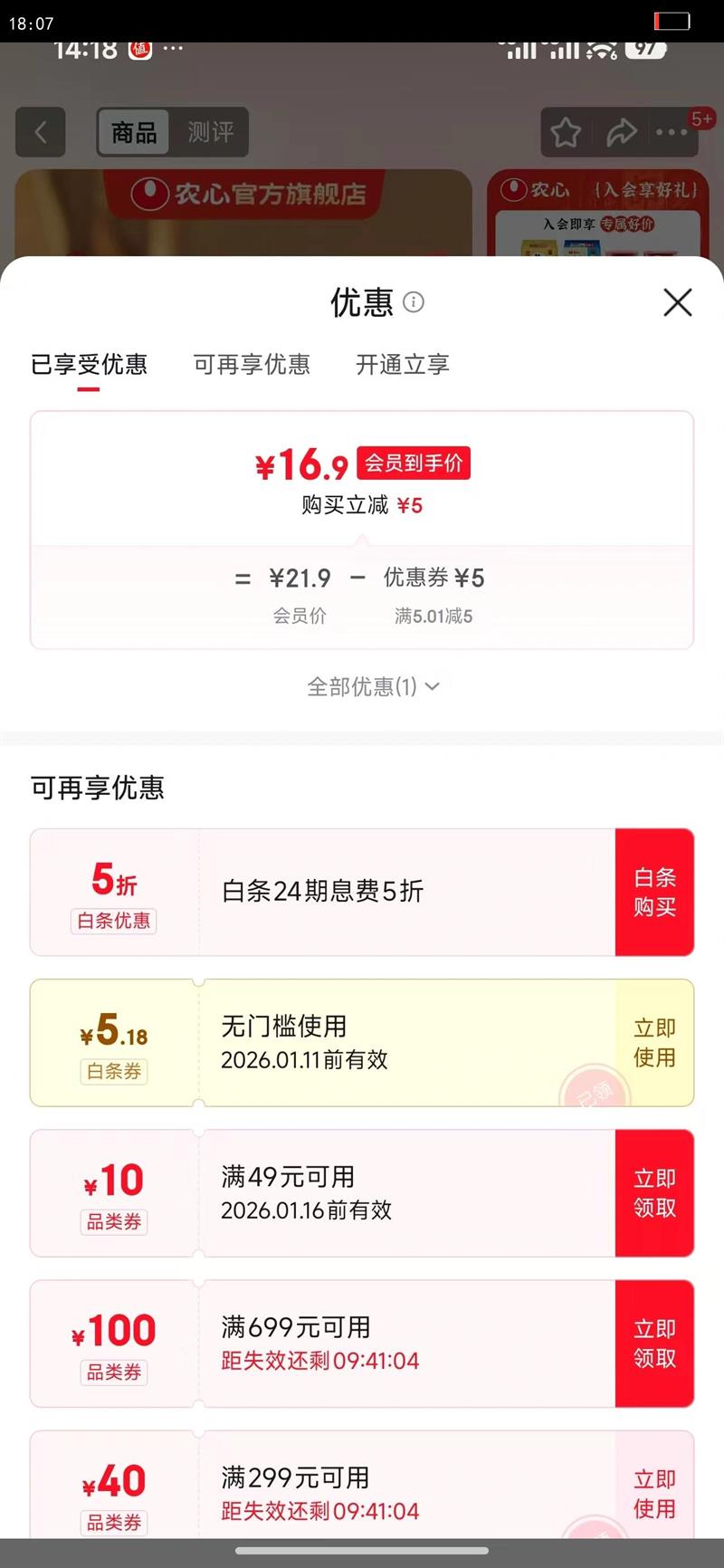This screenshot has width=724, height=1568.
Task: Tap the info icon beside the 优惠 title
Action: tap(414, 302)
